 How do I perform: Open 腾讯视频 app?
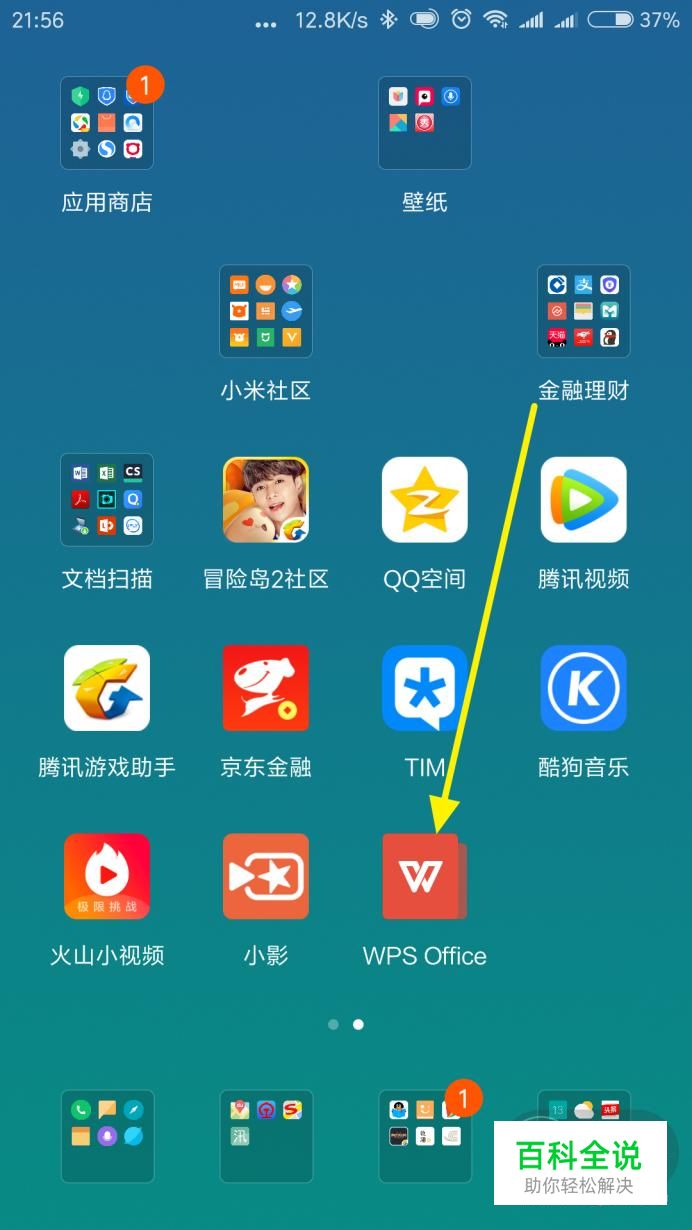584,499
